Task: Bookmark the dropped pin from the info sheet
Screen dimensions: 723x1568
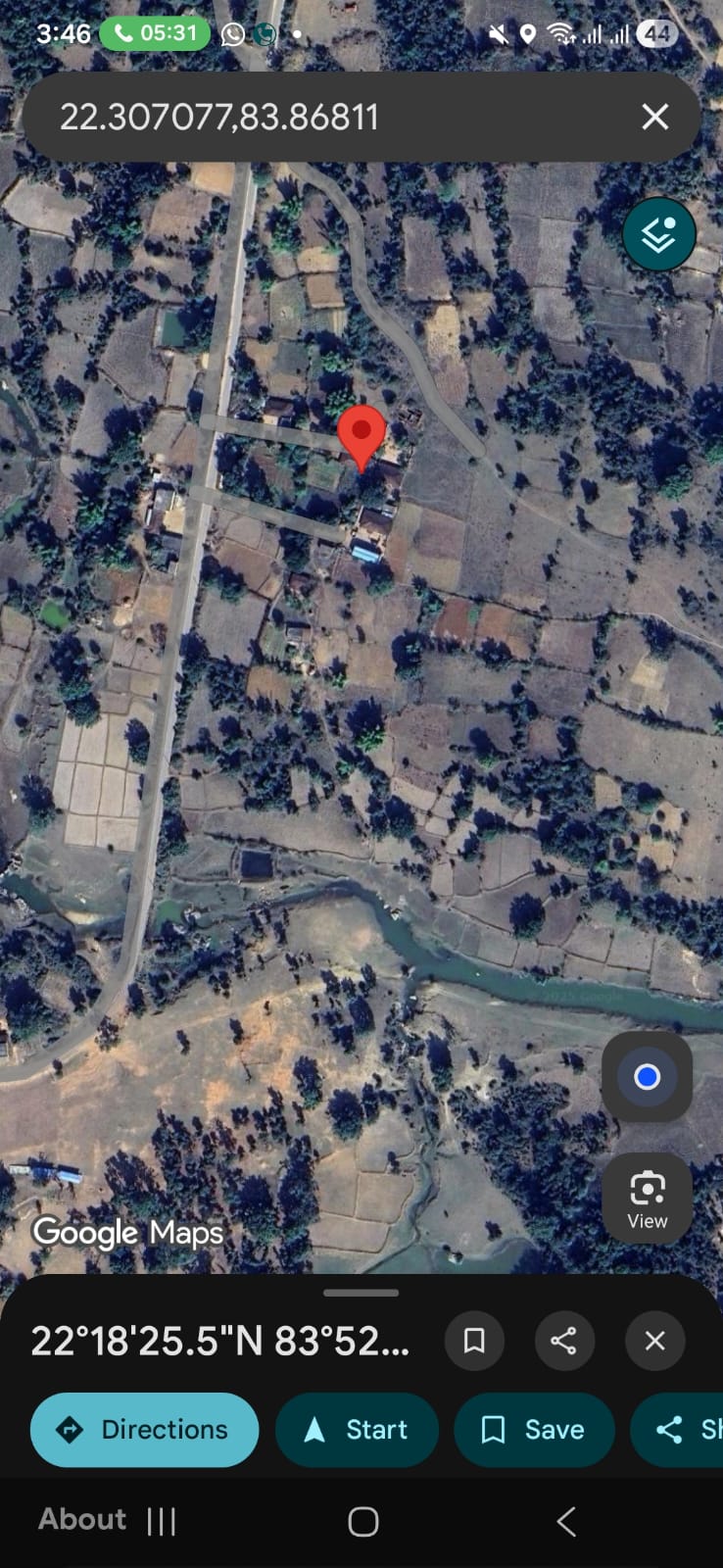Action: tap(474, 1341)
